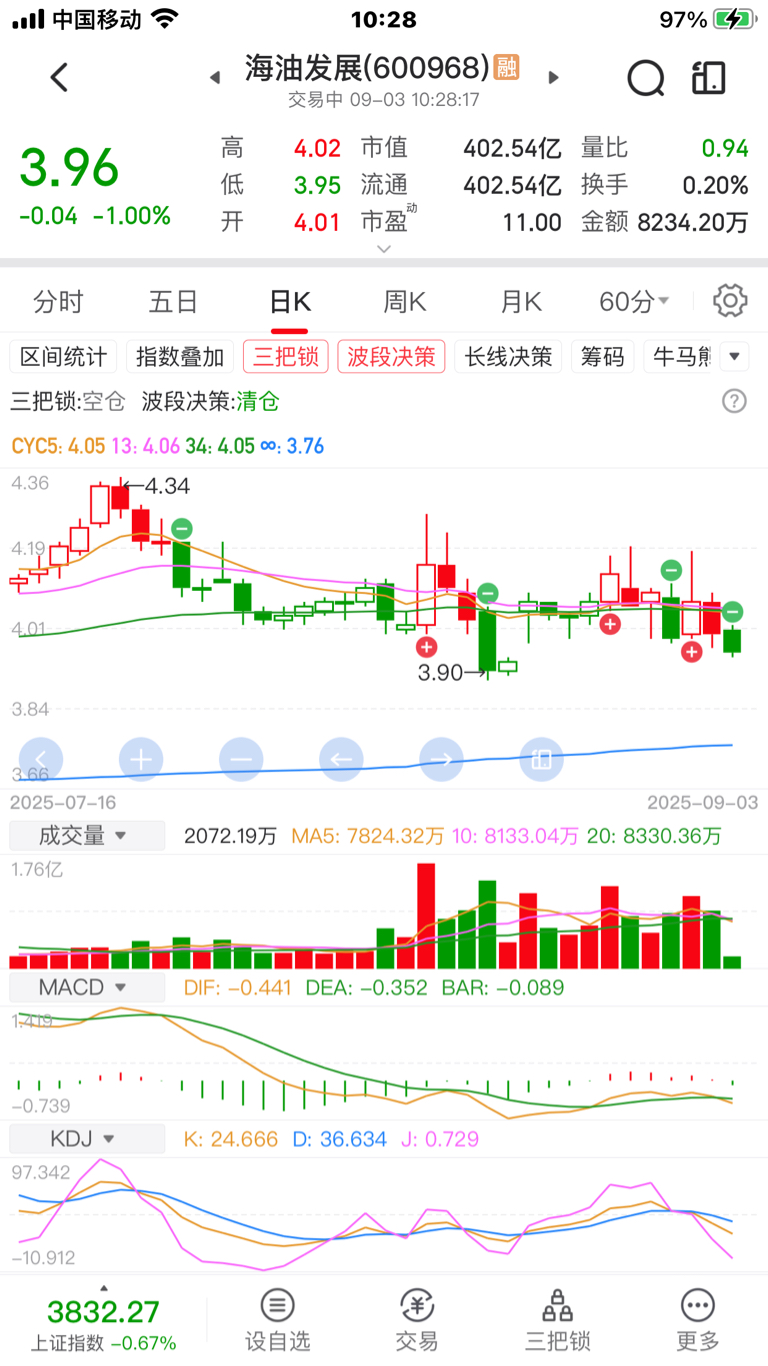Open the layout switch icon at top right
The height and width of the screenshot is (1366, 768).
coord(708,77)
